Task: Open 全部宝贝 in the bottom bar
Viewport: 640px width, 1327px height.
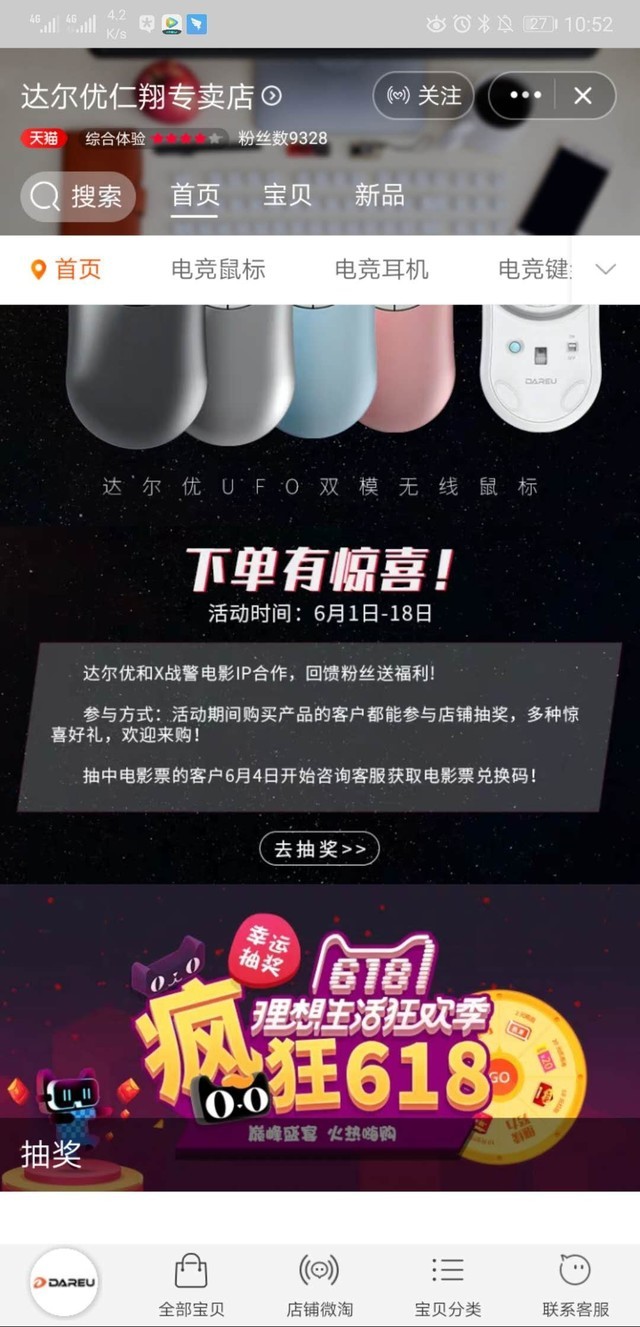Action: click(x=191, y=1285)
